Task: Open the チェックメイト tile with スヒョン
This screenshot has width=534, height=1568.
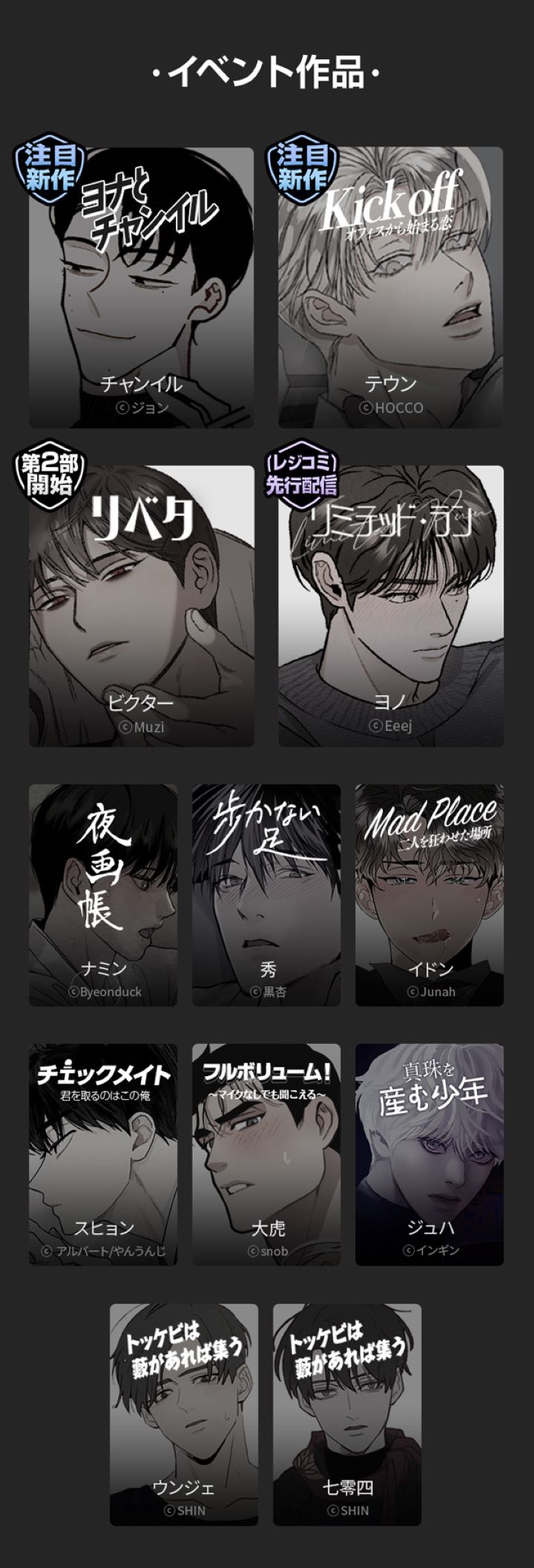Action: point(103,1155)
